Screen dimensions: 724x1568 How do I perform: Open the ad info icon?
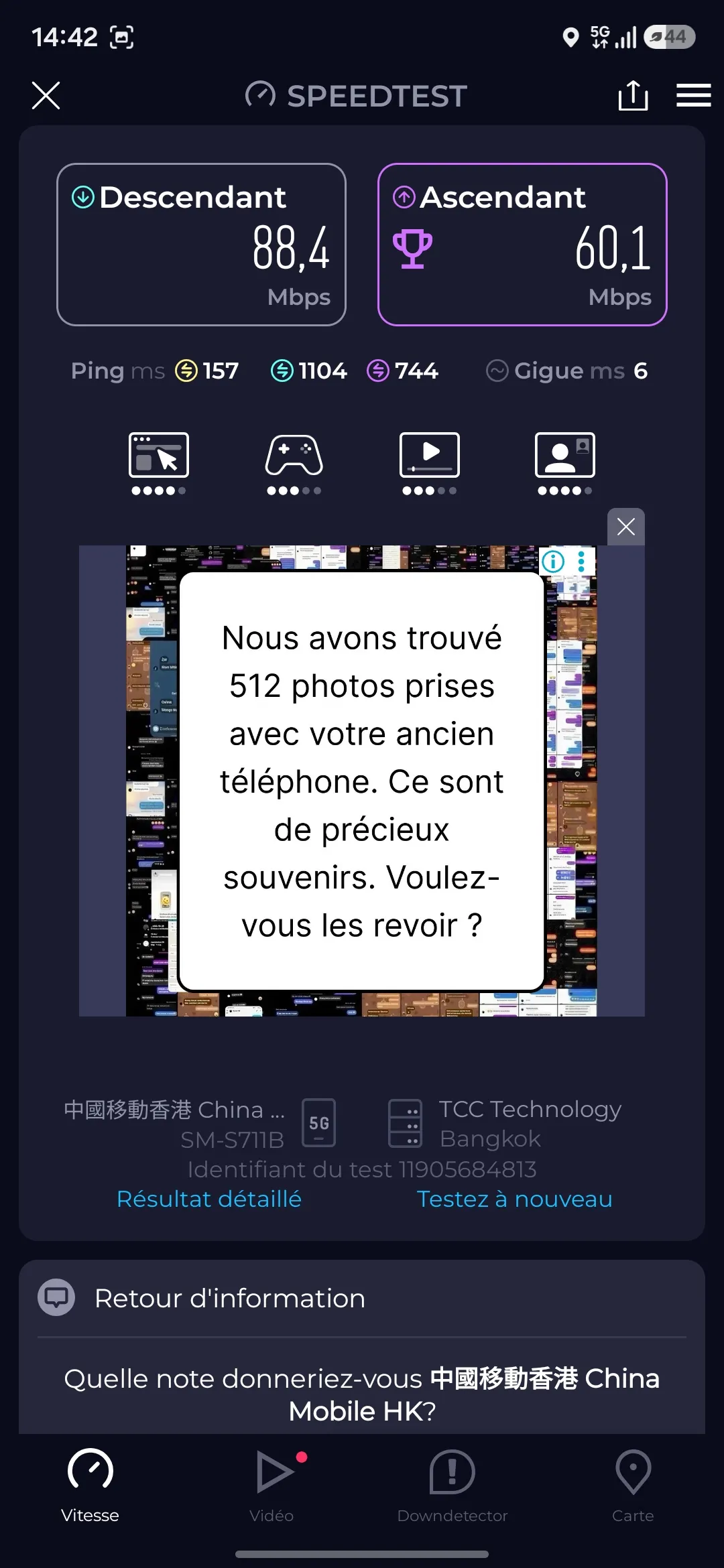coord(553,562)
